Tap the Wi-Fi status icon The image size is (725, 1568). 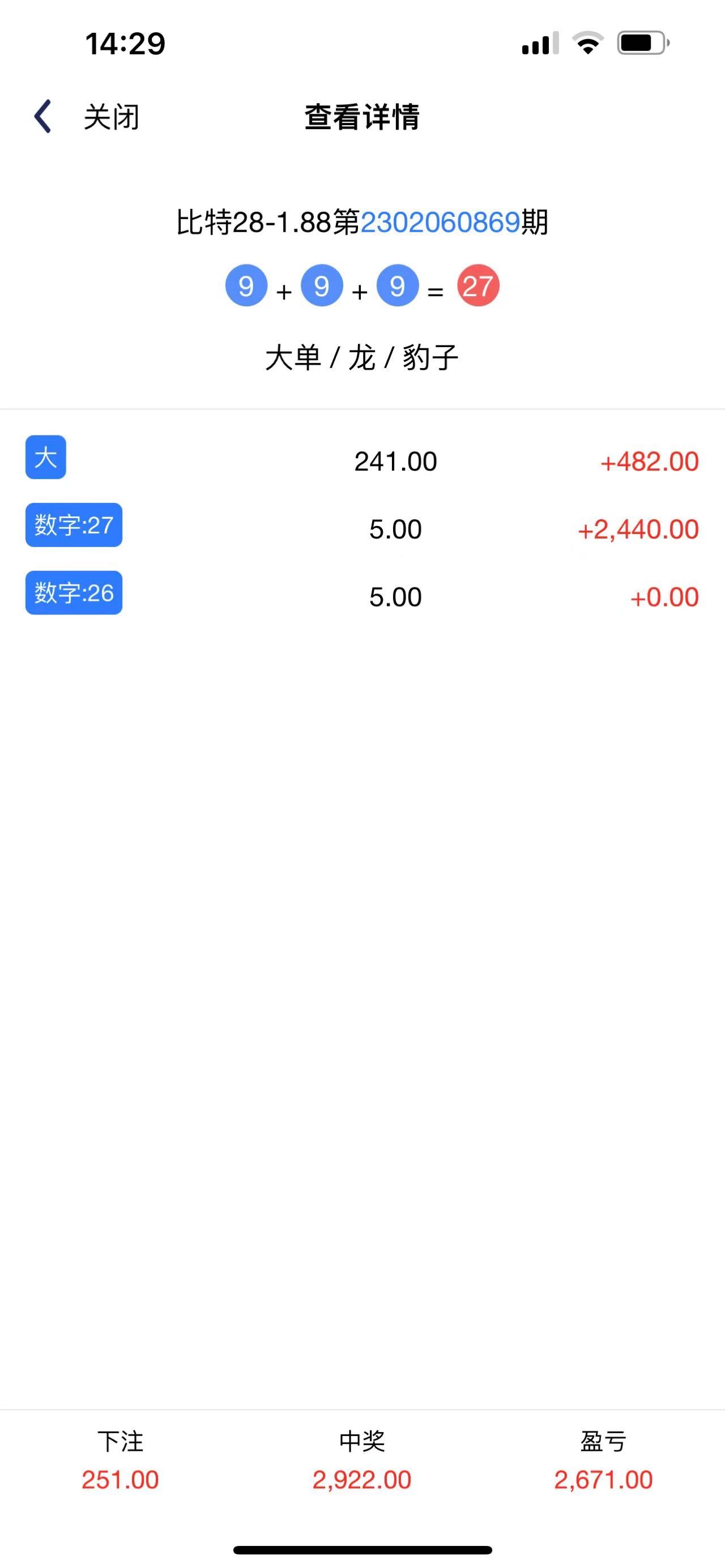point(586,42)
